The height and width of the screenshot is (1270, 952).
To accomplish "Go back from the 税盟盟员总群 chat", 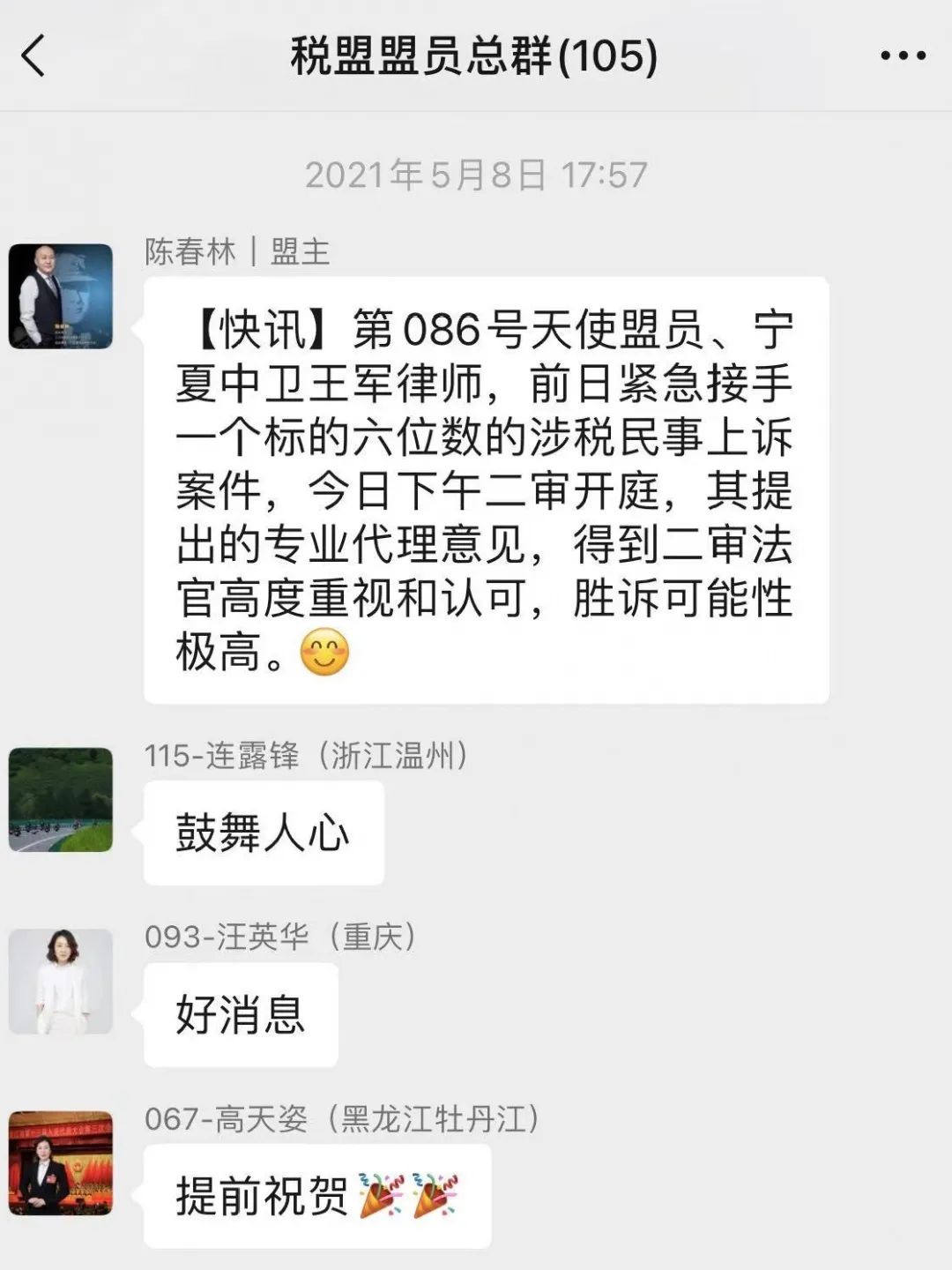I will coord(33,56).
